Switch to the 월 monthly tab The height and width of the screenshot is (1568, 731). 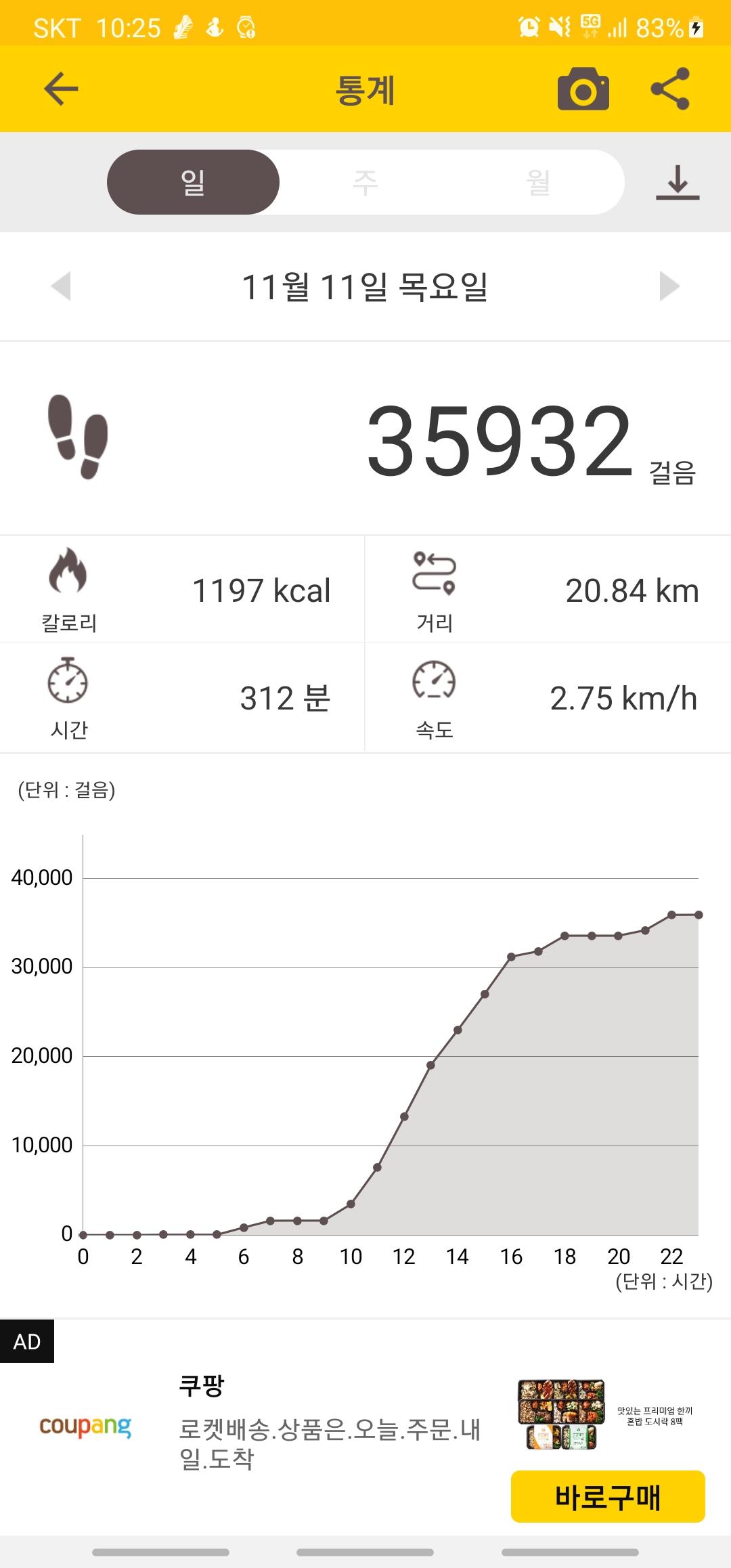538,182
